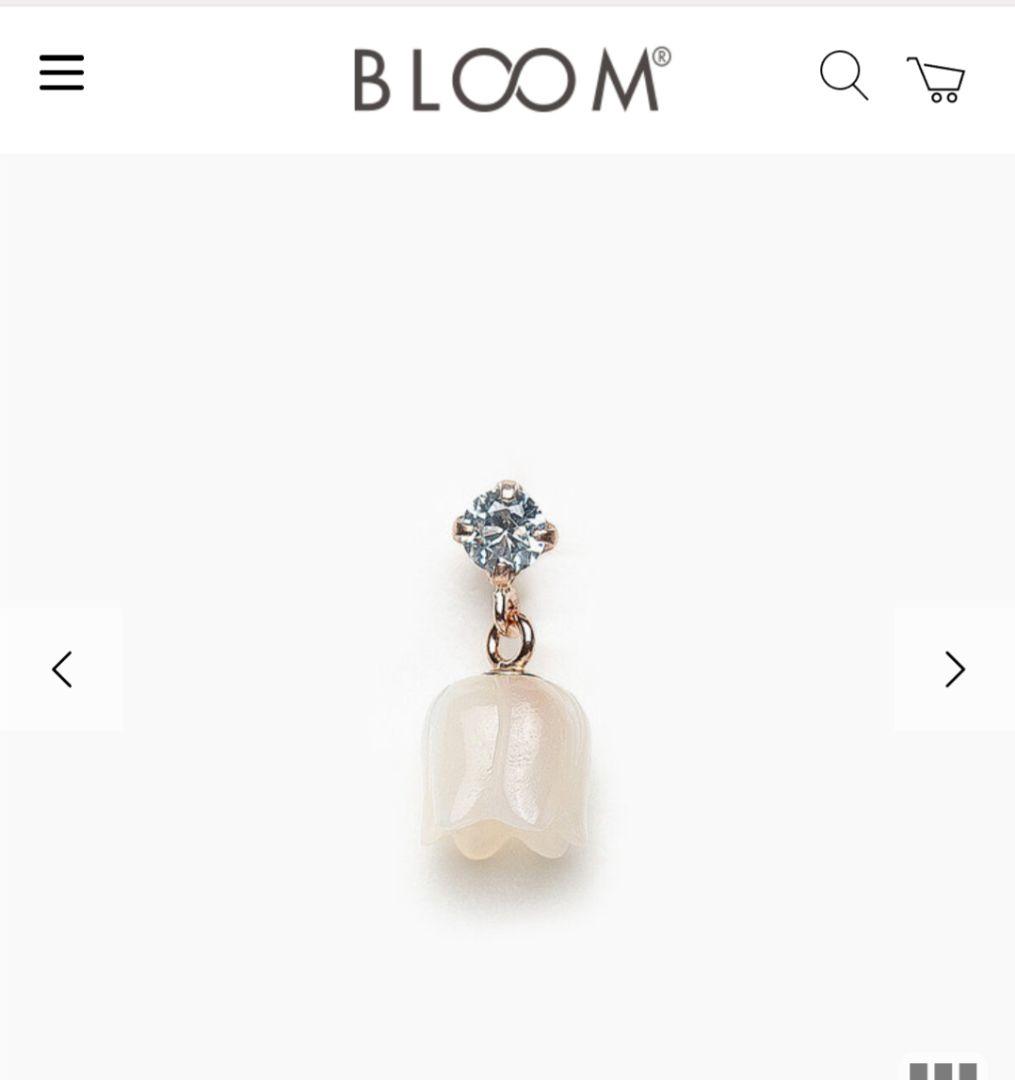
Task: Advance the carousel with the right chevron
Action: (955, 669)
